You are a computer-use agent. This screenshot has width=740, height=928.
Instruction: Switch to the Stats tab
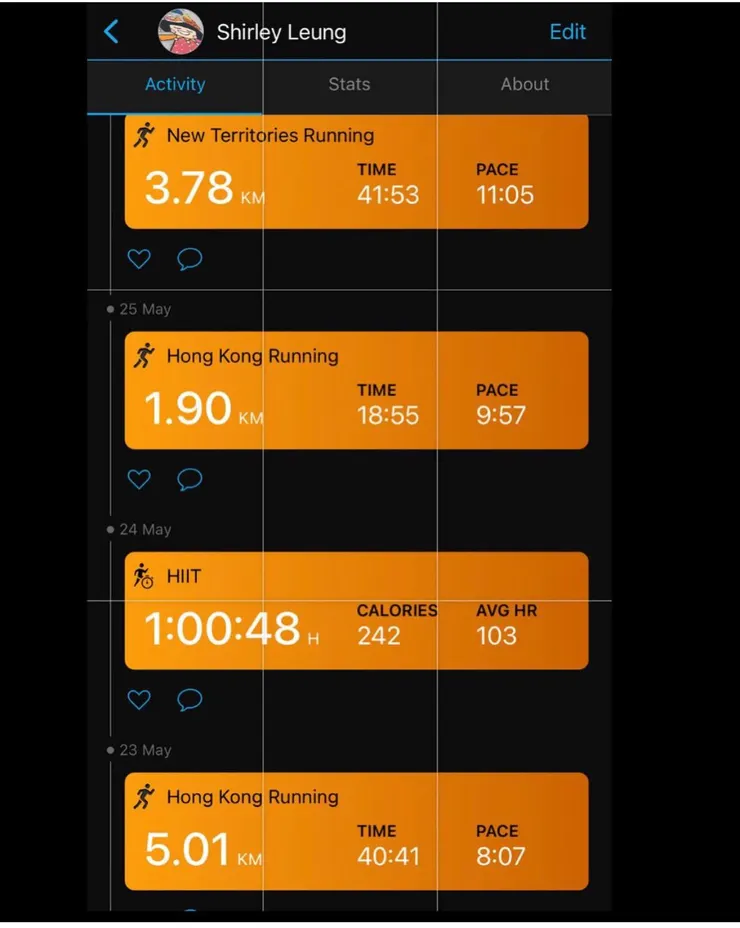click(349, 85)
